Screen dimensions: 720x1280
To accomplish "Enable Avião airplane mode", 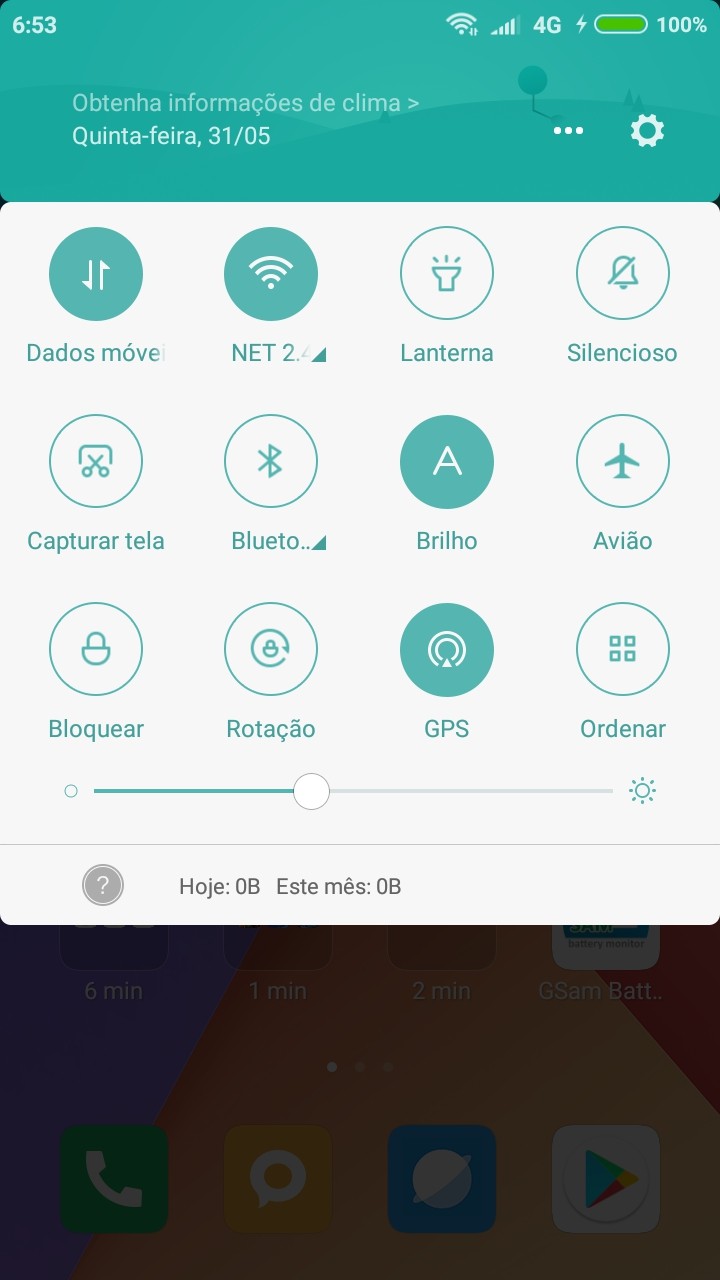I will click(x=622, y=462).
